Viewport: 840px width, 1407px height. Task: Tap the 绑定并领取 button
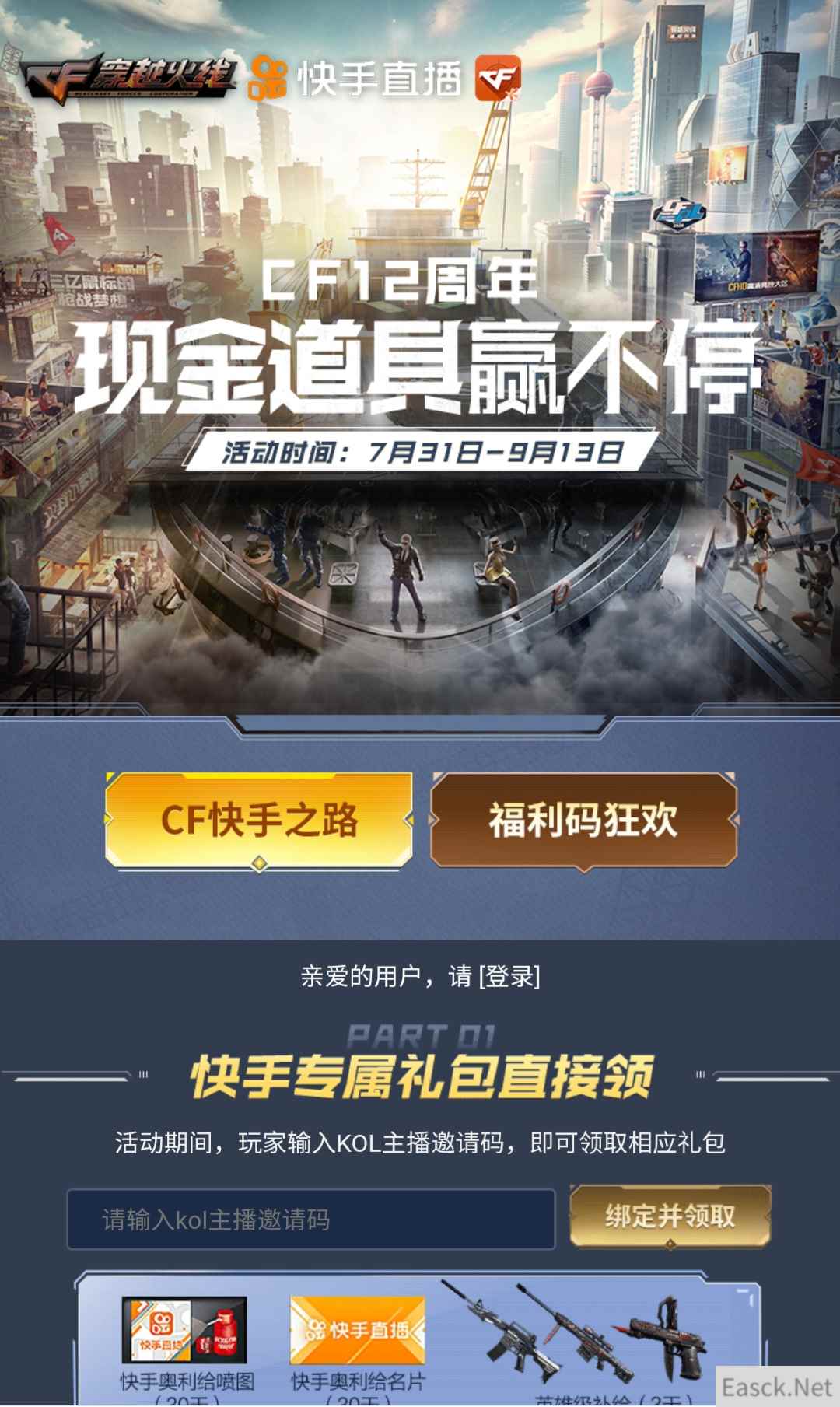(670, 1216)
